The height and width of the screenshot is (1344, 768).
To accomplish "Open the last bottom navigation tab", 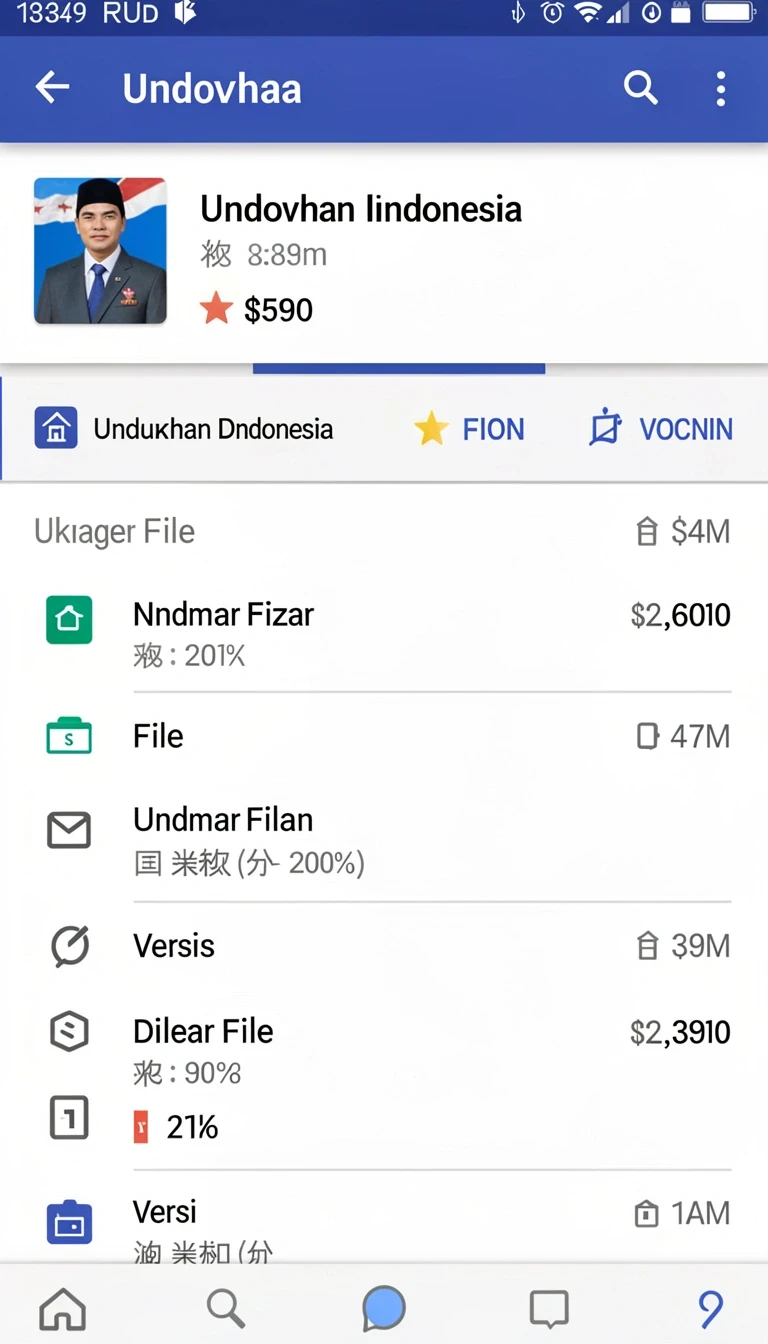I will pos(710,1308).
